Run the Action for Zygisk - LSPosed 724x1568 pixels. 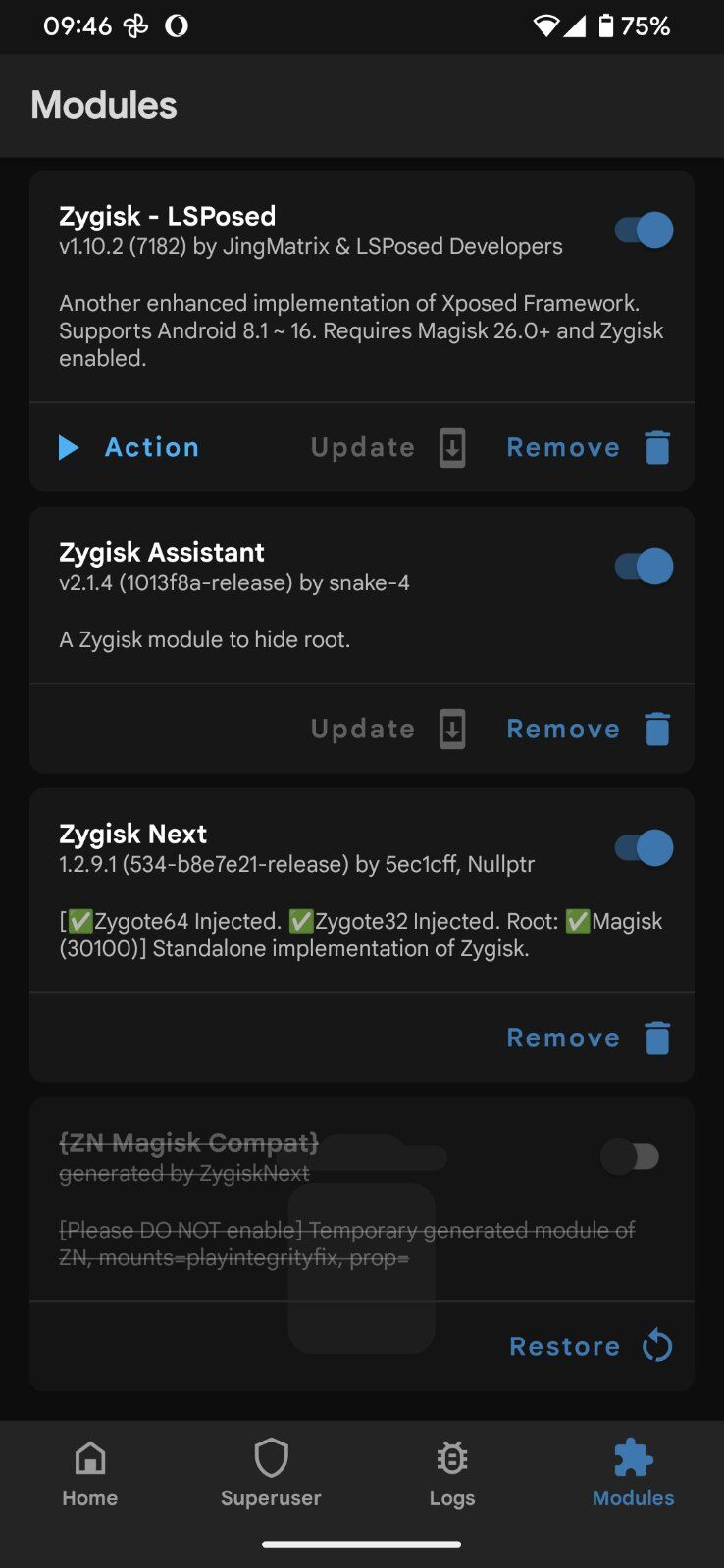pos(129,447)
